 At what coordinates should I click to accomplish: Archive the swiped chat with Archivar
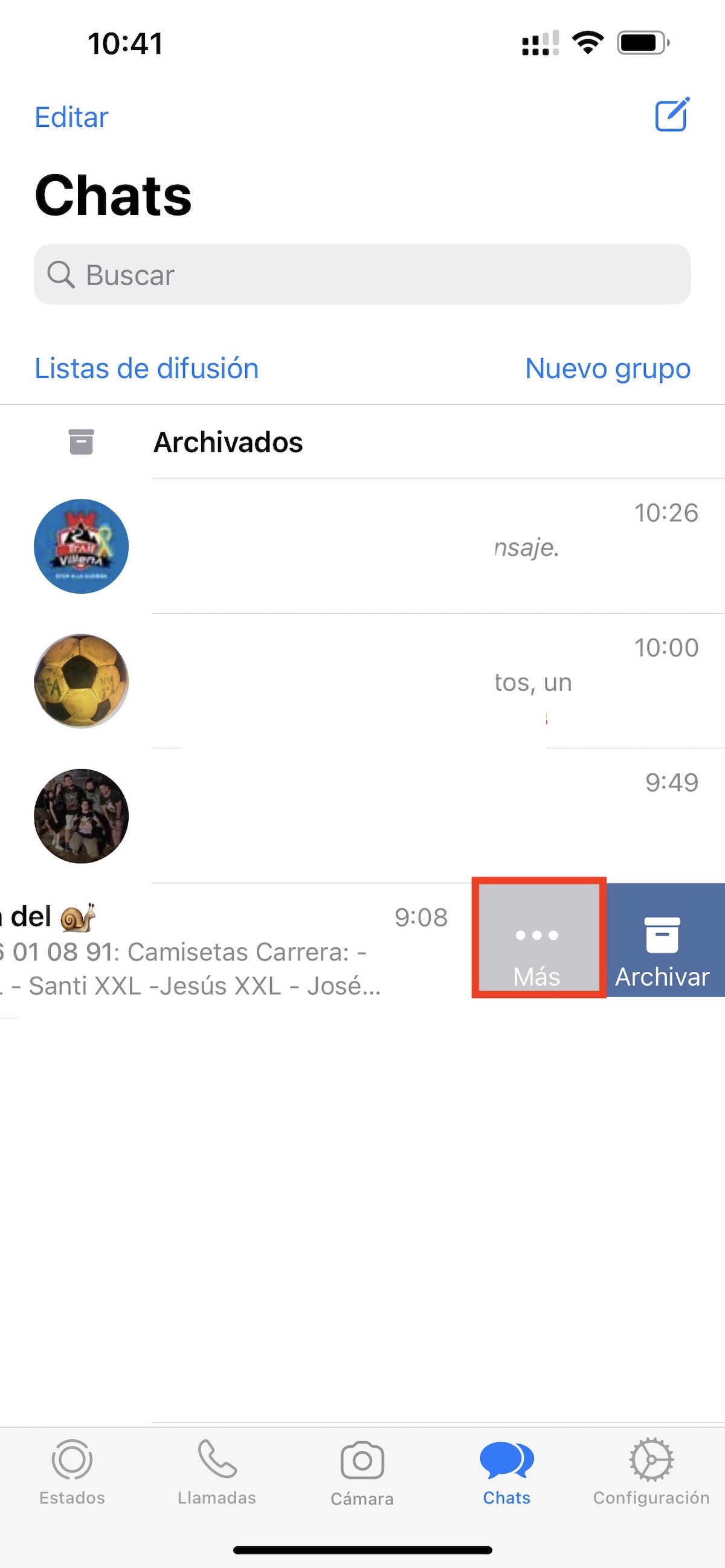point(662,940)
